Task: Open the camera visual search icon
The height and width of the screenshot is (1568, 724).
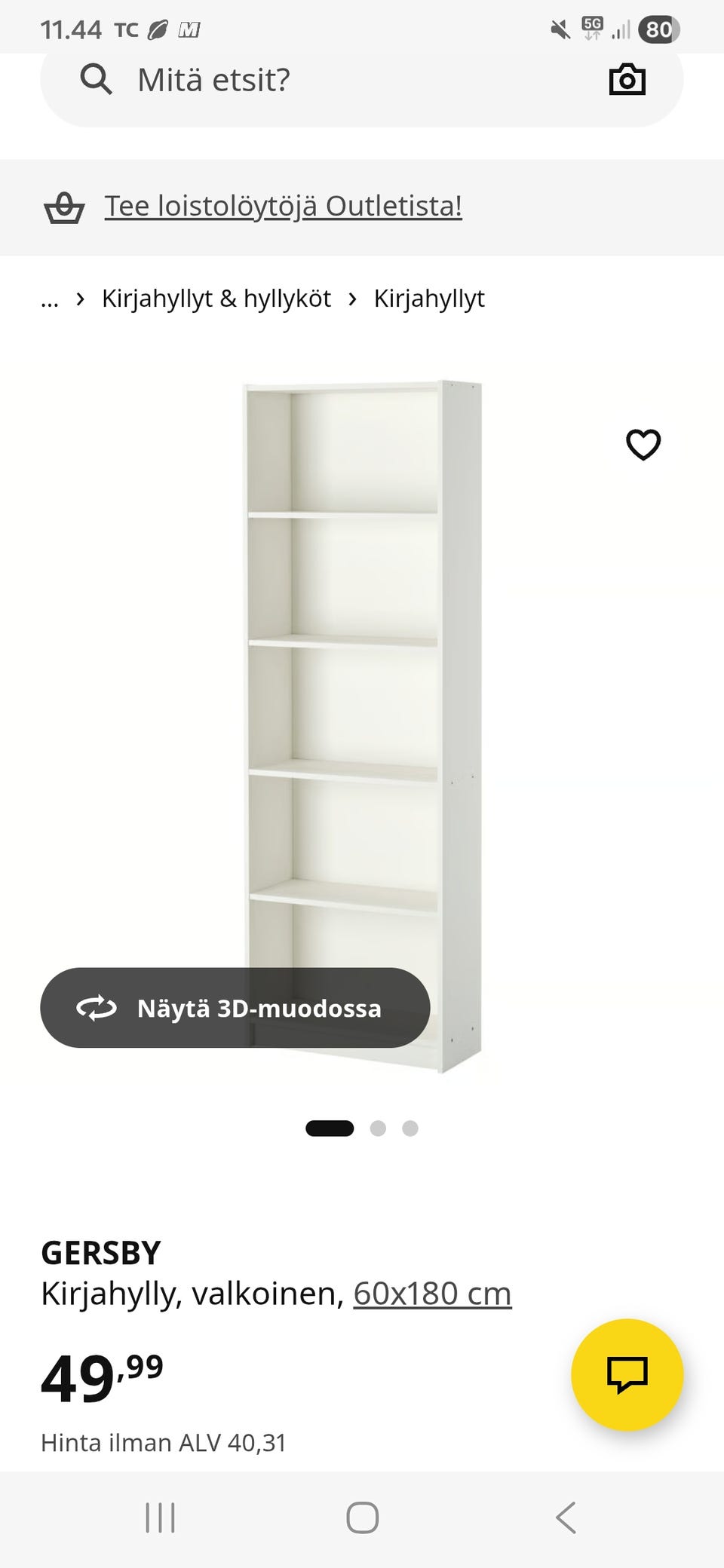Action: pyautogui.click(x=627, y=80)
